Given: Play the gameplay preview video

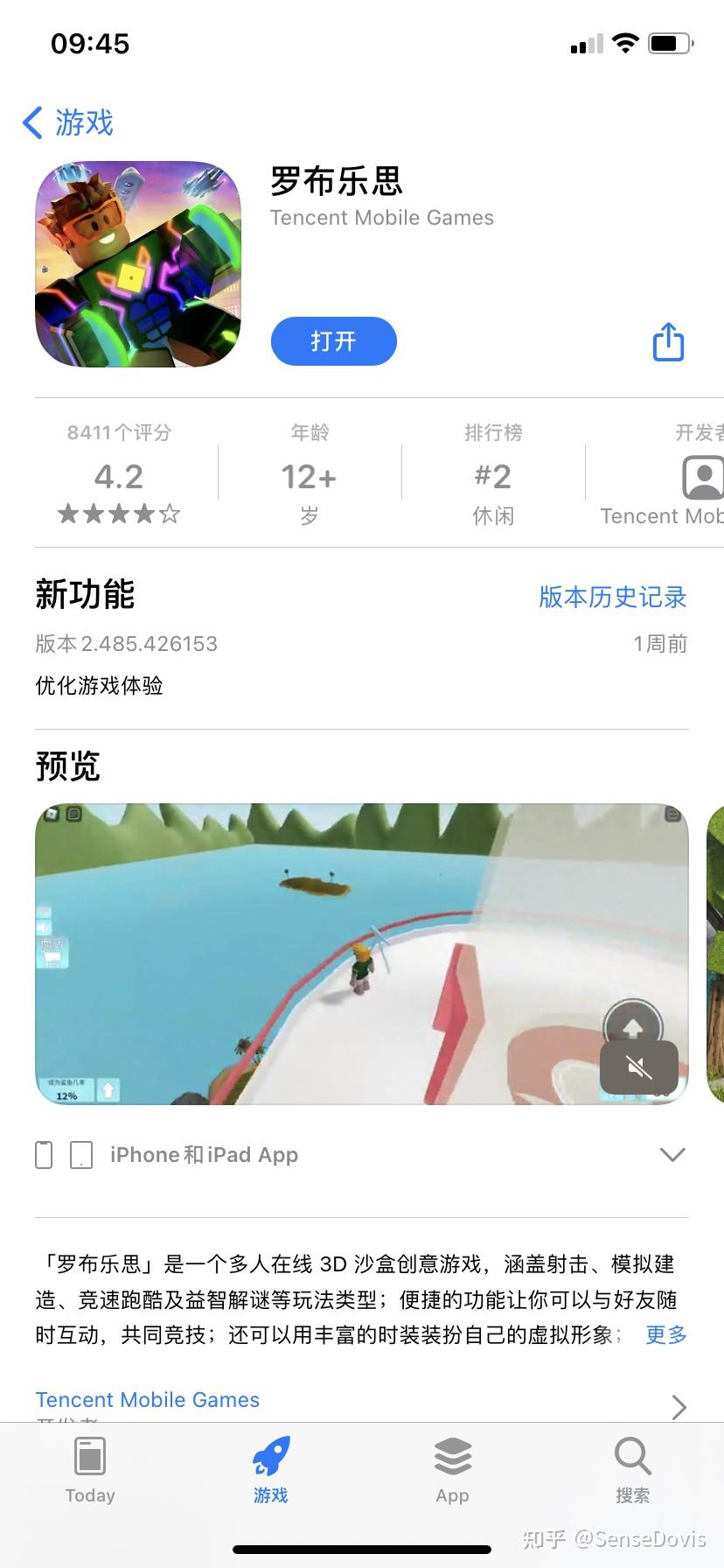Looking at the screenshot, I should click(361, 954).
